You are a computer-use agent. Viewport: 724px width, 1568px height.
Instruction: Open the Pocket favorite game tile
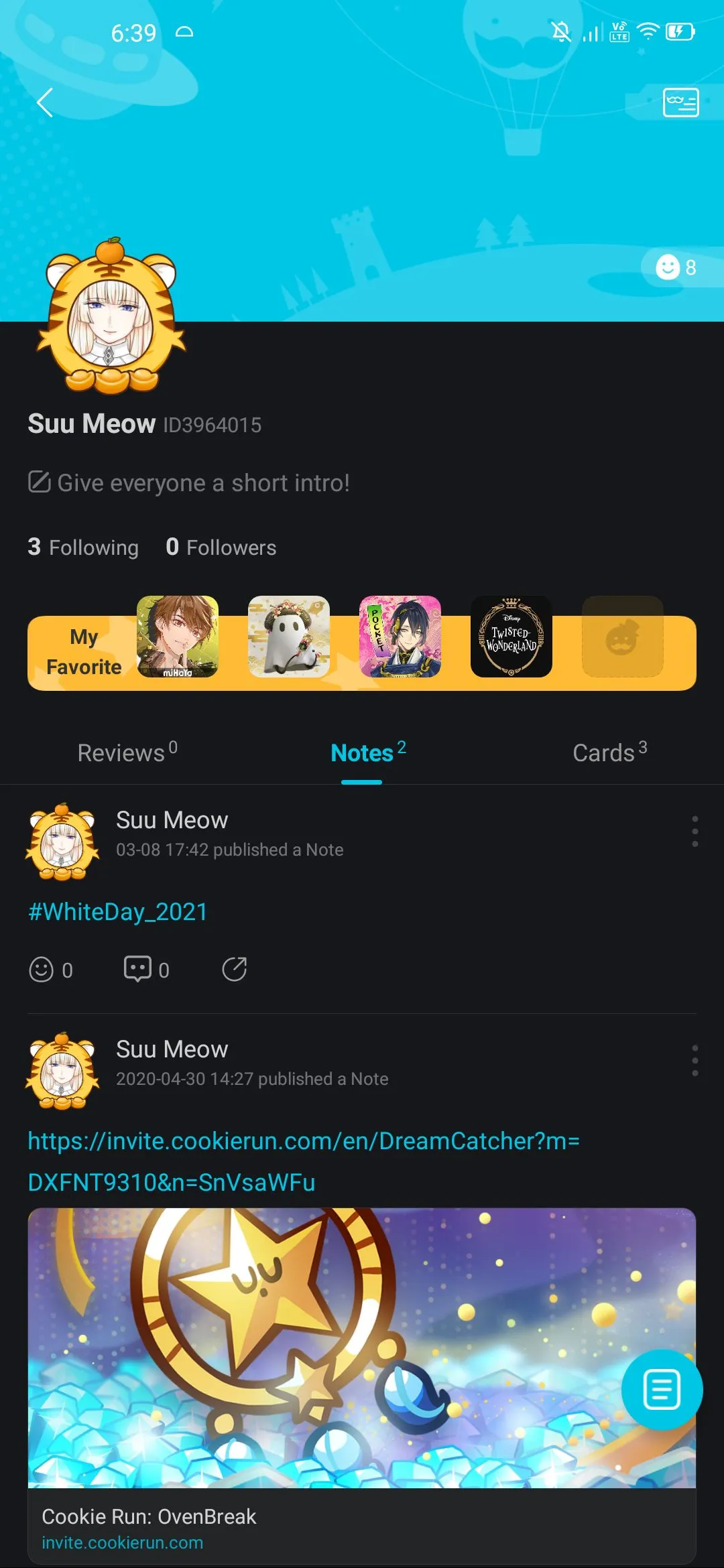(400, 637)
